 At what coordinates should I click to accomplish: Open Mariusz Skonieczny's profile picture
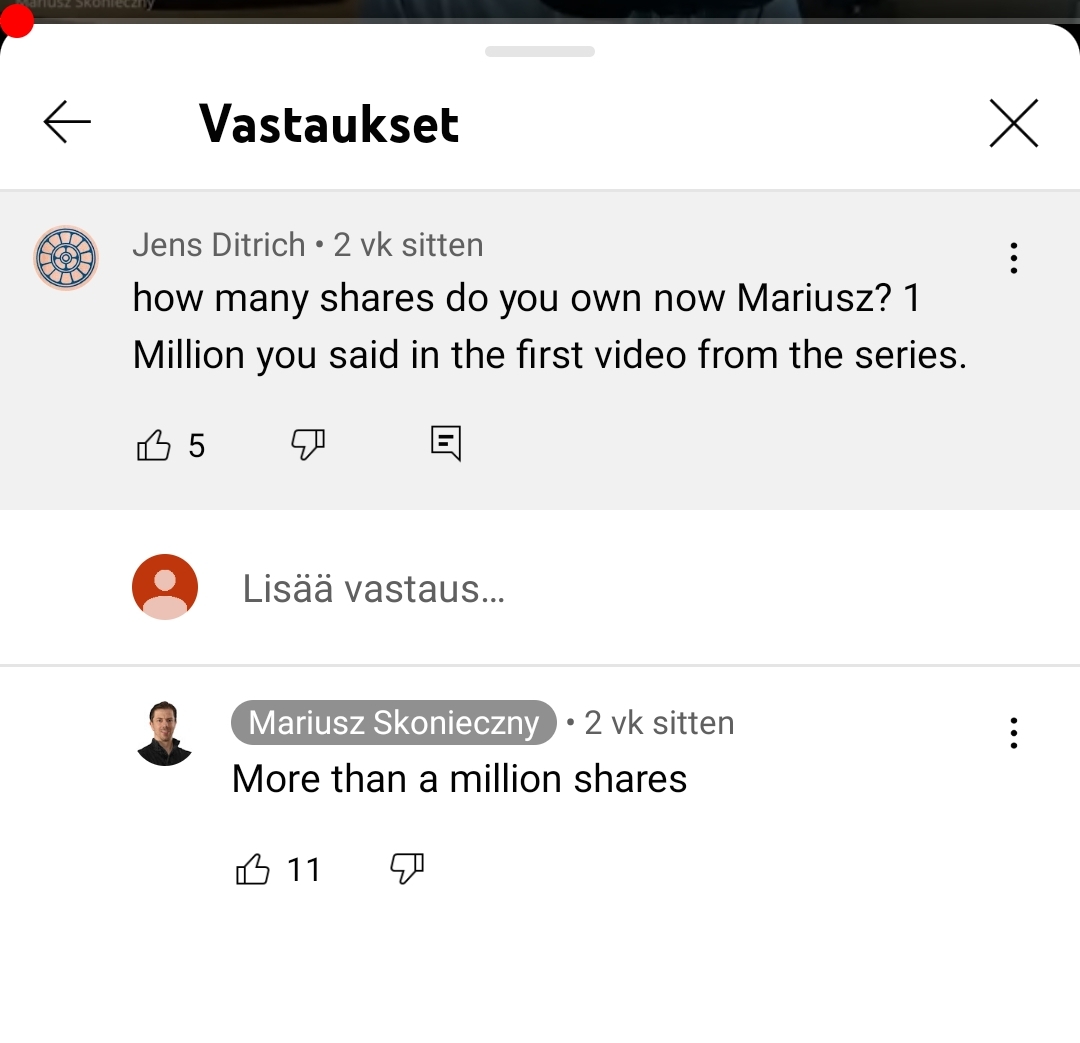click(x=164, y=733)
